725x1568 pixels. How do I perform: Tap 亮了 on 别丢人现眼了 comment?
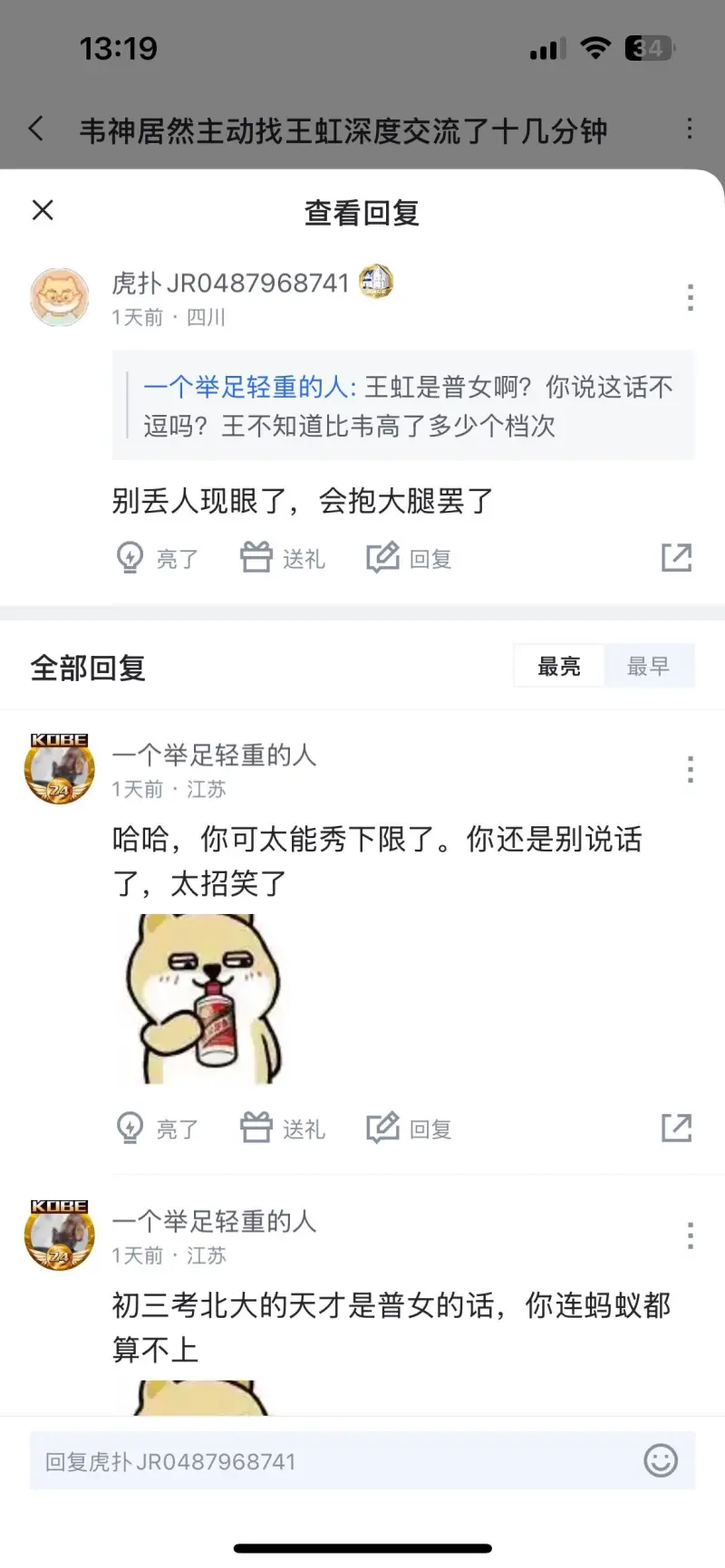(158, 558)
